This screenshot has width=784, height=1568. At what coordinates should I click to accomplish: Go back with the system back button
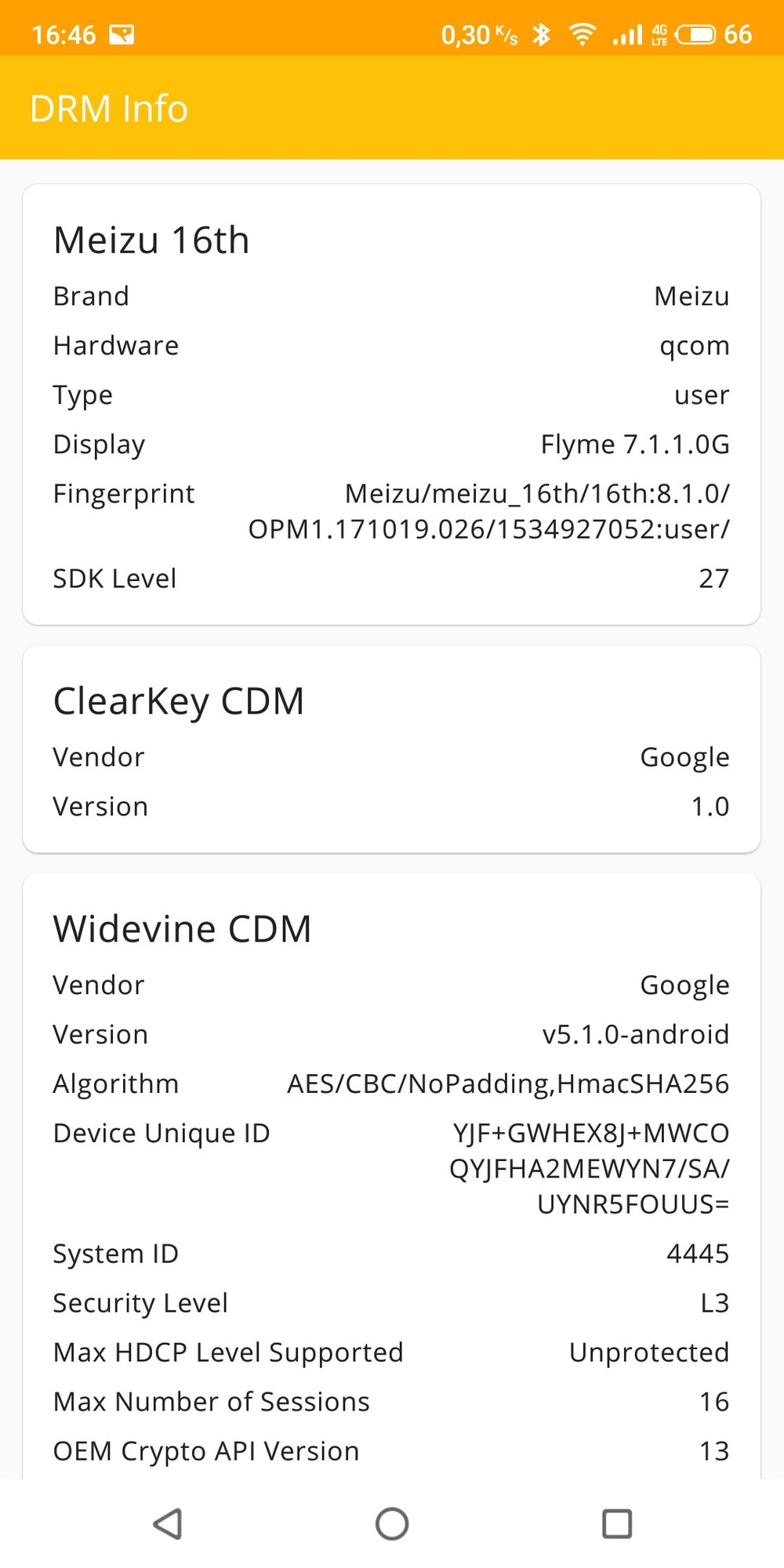pyautogui.click(x=168, y=1524)
